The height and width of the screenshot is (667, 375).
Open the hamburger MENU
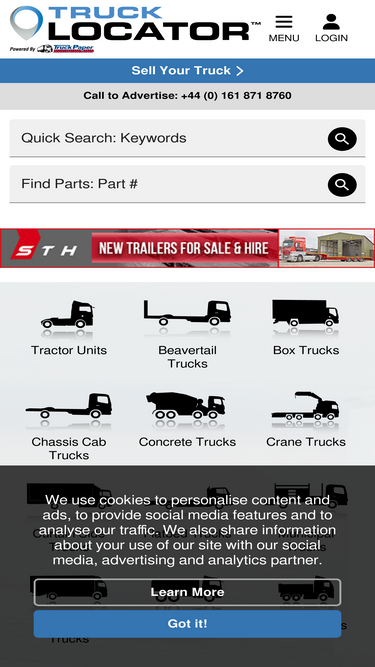(284, 29)
